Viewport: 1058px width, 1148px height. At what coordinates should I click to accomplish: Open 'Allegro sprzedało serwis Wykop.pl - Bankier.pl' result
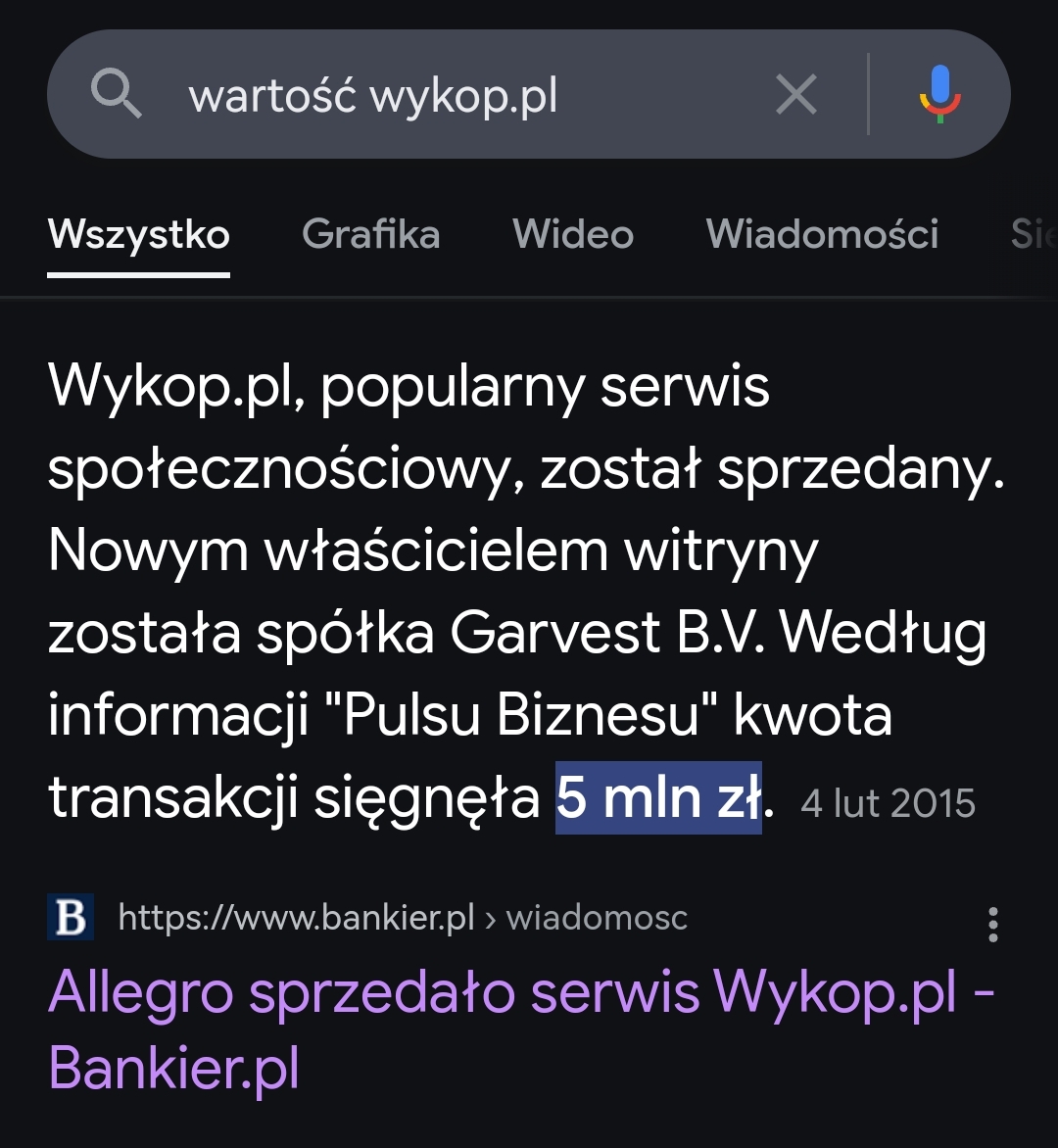[519, 1028]
